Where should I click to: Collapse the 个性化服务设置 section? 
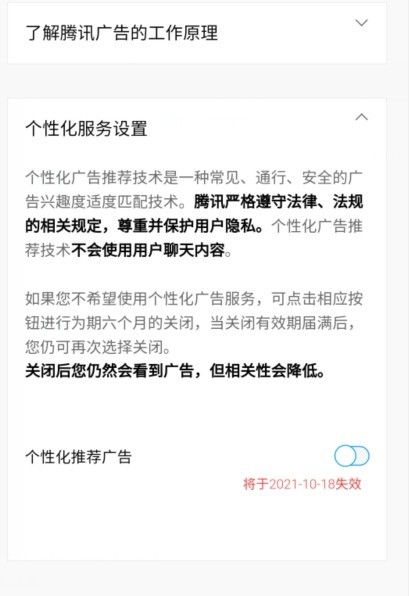[x=361, y=117]
